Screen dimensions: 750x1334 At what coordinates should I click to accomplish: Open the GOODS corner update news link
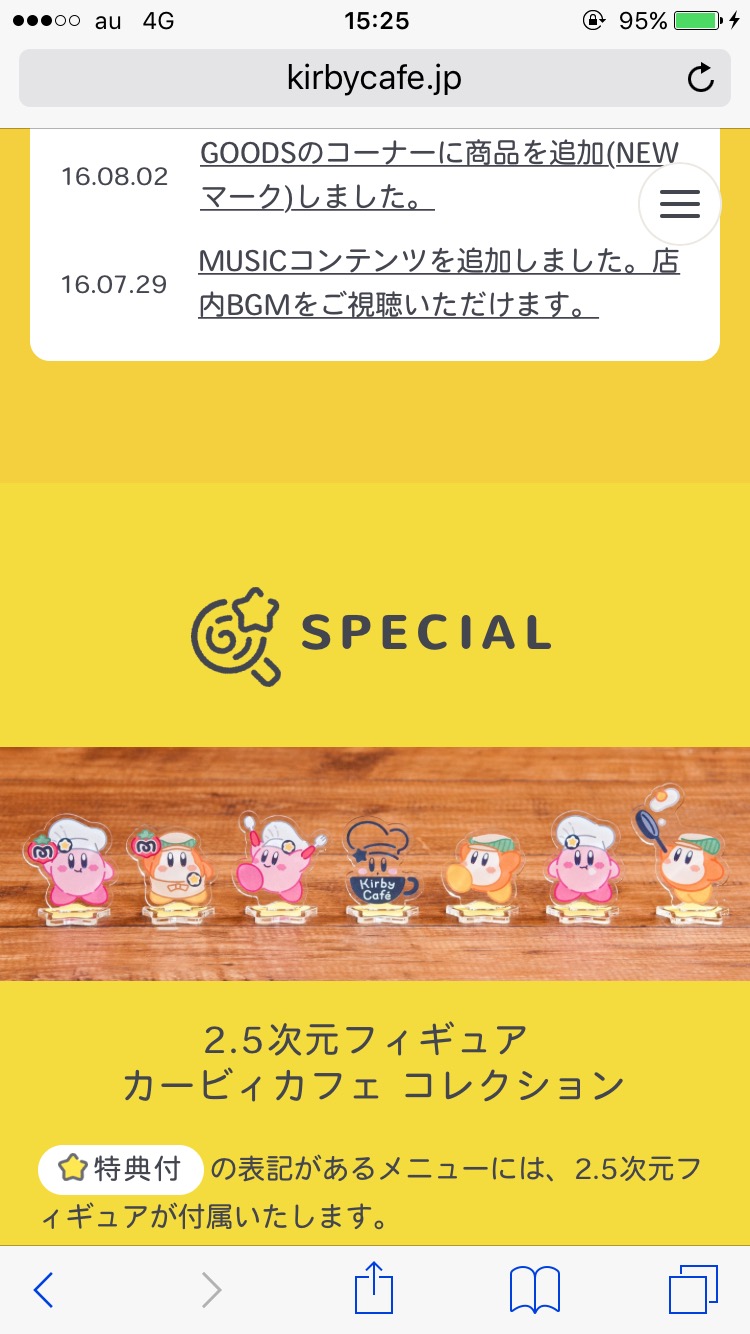(420, 175)
